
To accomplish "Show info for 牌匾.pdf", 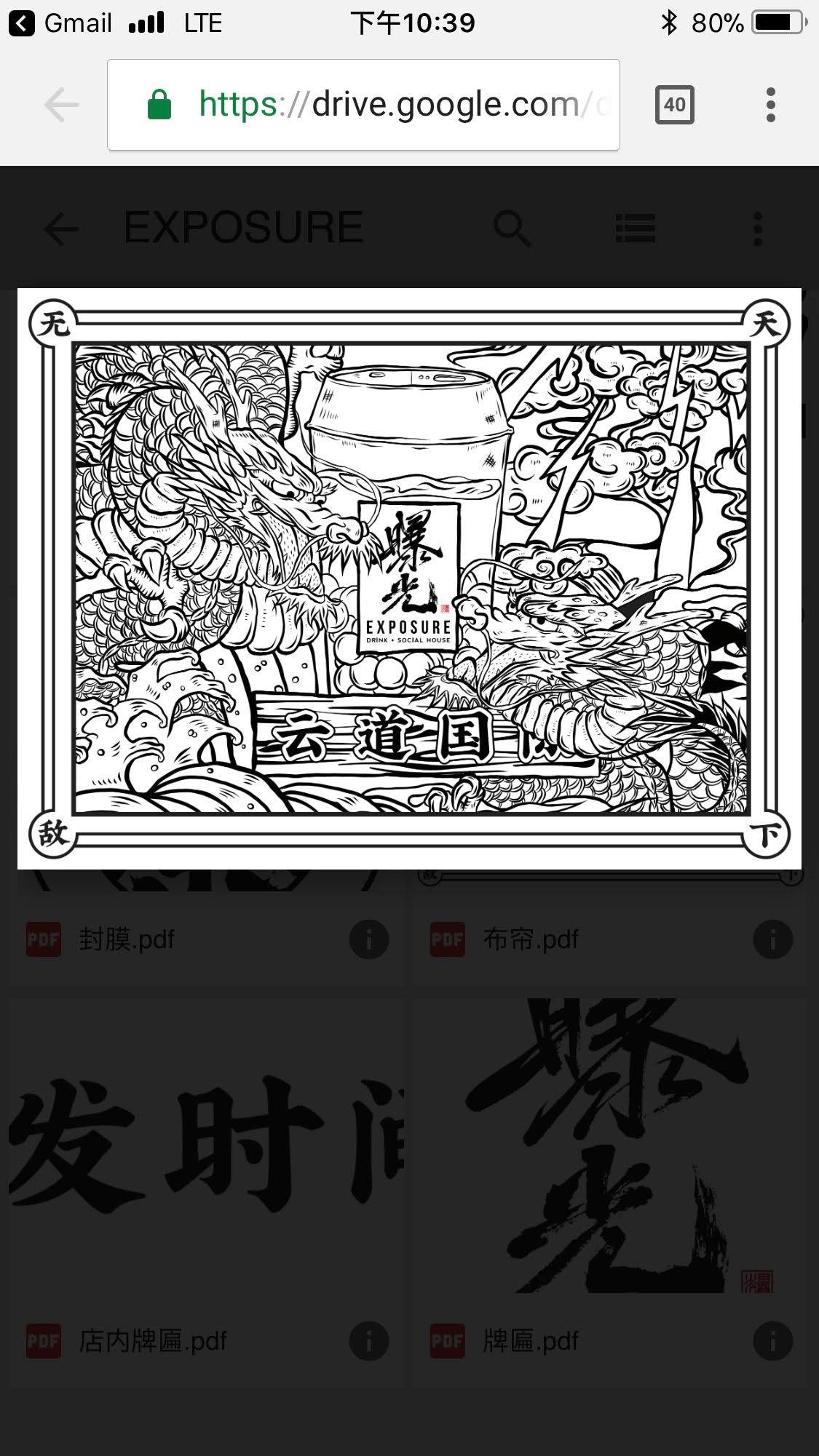I will click(x=772, y=1340).
